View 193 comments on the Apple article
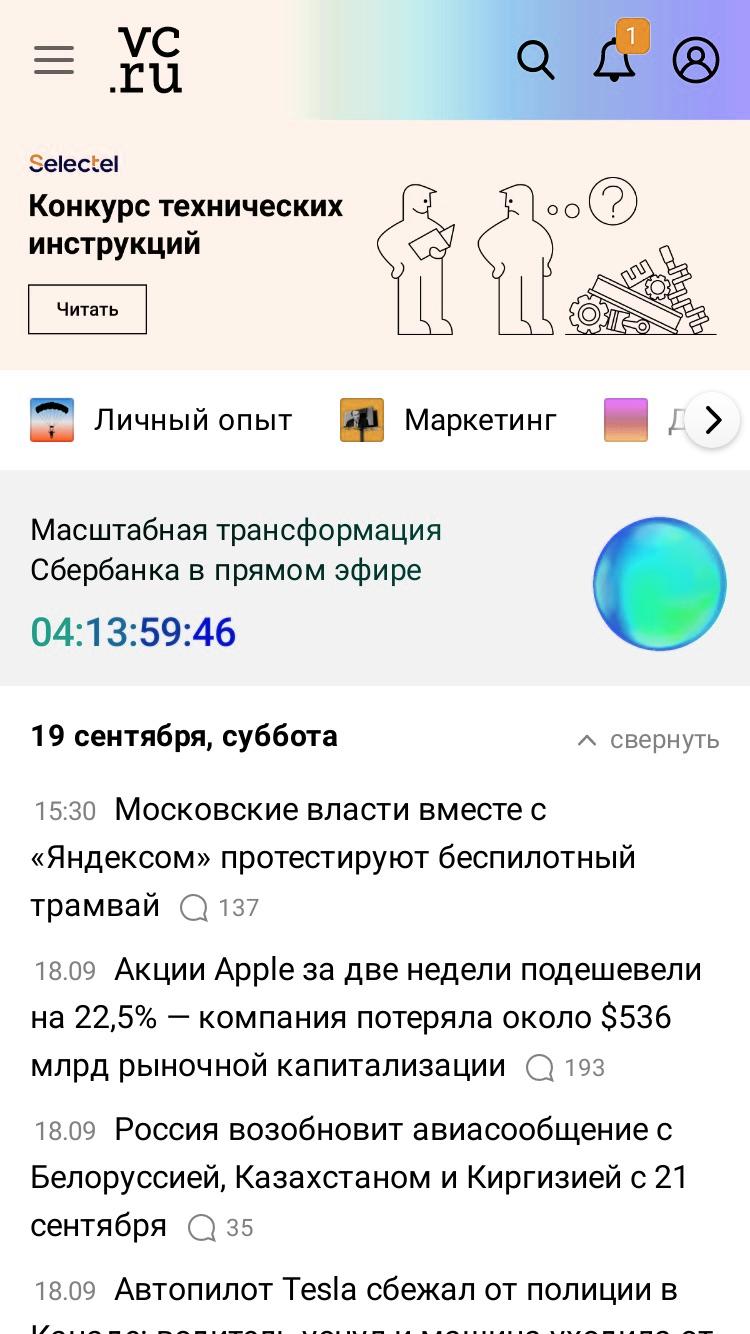750x1334 pixels. click(x=566, y=1068)
